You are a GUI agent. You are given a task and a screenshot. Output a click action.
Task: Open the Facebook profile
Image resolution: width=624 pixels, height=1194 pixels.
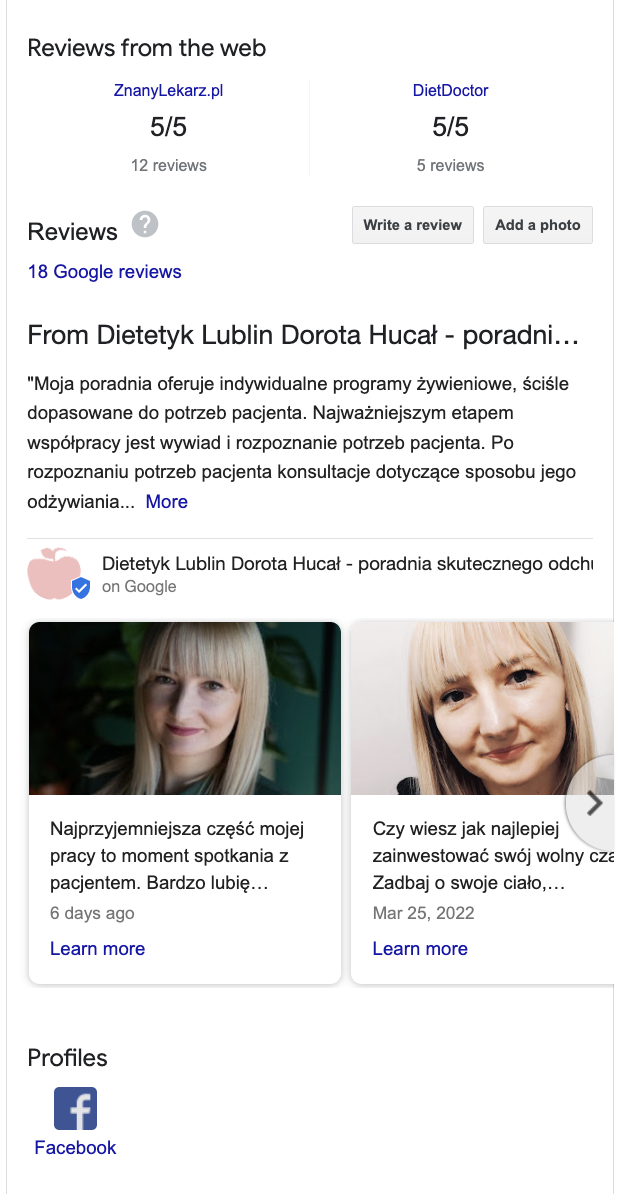pyautogui.click(x=75, y=1122)
